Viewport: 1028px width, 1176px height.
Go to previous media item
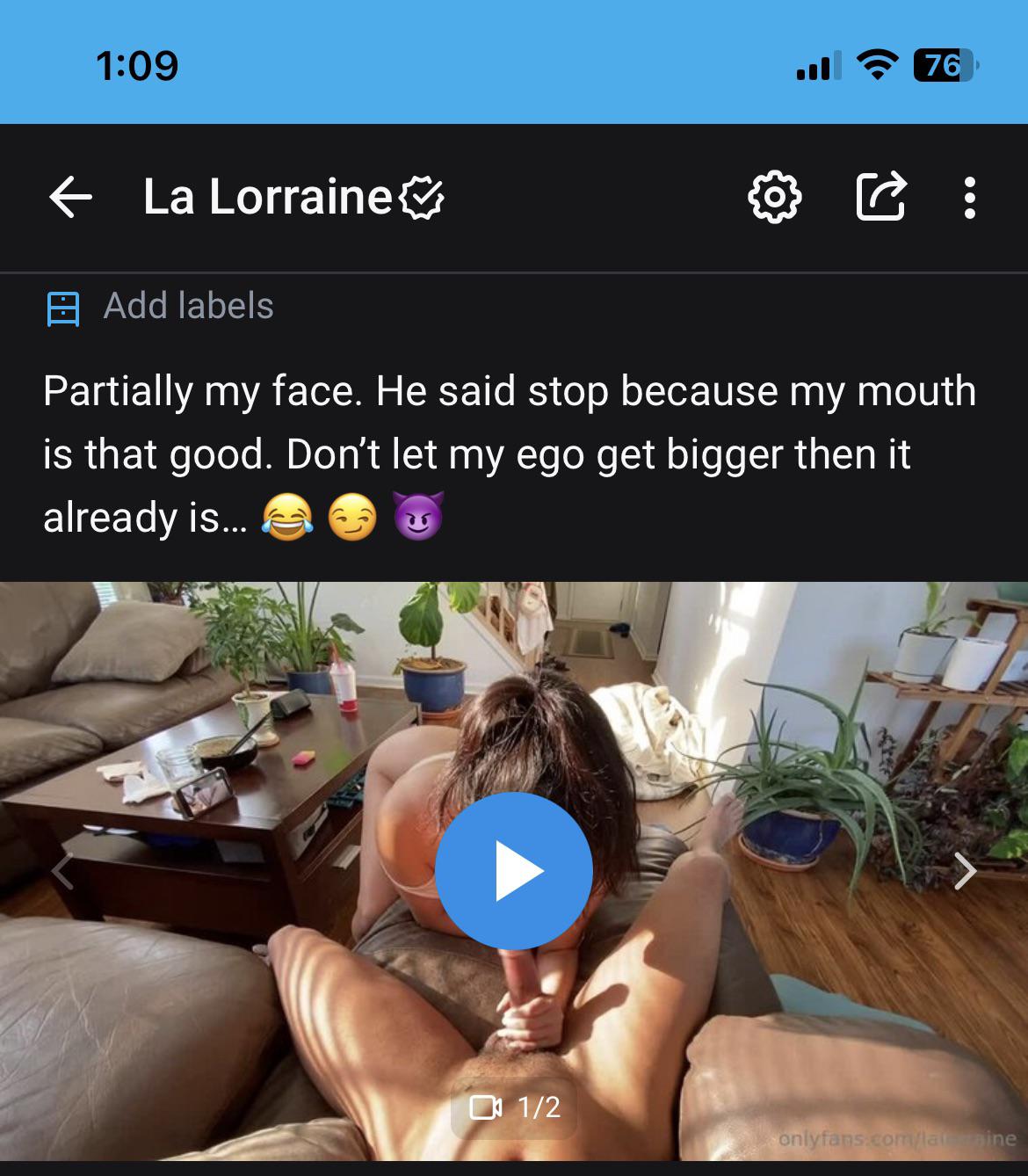(62, 871)
